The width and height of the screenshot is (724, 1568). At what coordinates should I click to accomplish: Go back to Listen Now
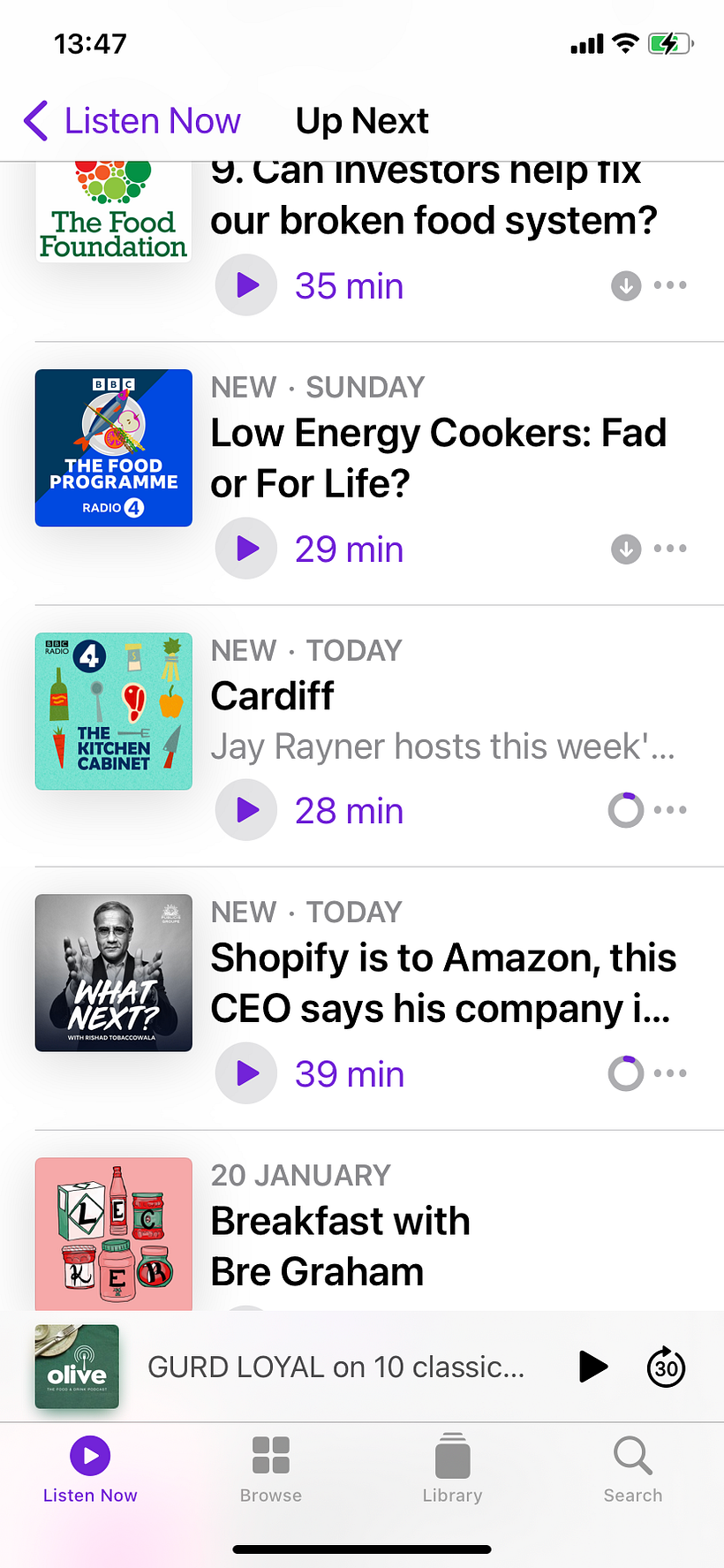pyautogui.click(x=129, y=120)
